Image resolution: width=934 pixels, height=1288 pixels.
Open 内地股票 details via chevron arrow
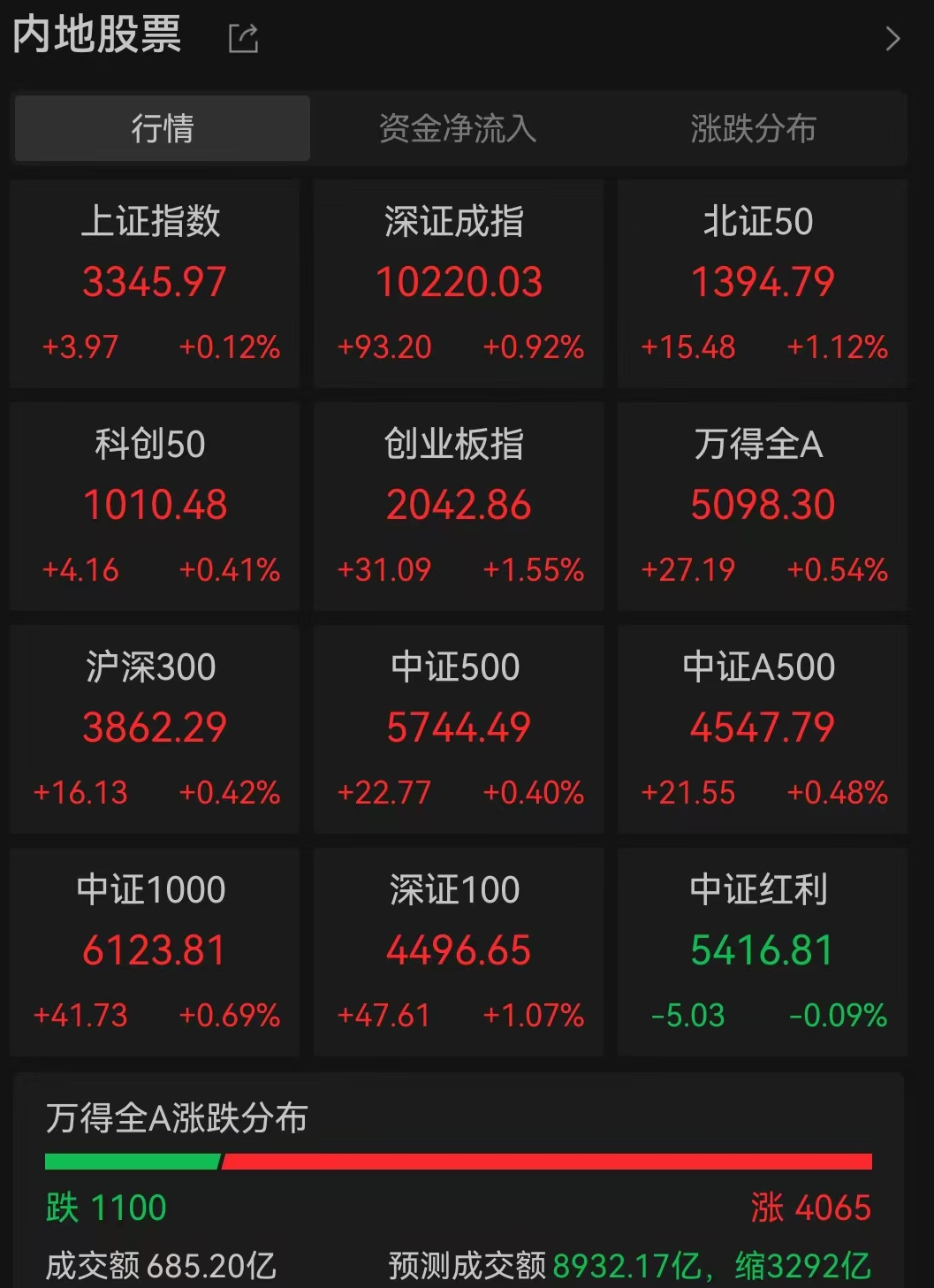[x=892, y=38]
